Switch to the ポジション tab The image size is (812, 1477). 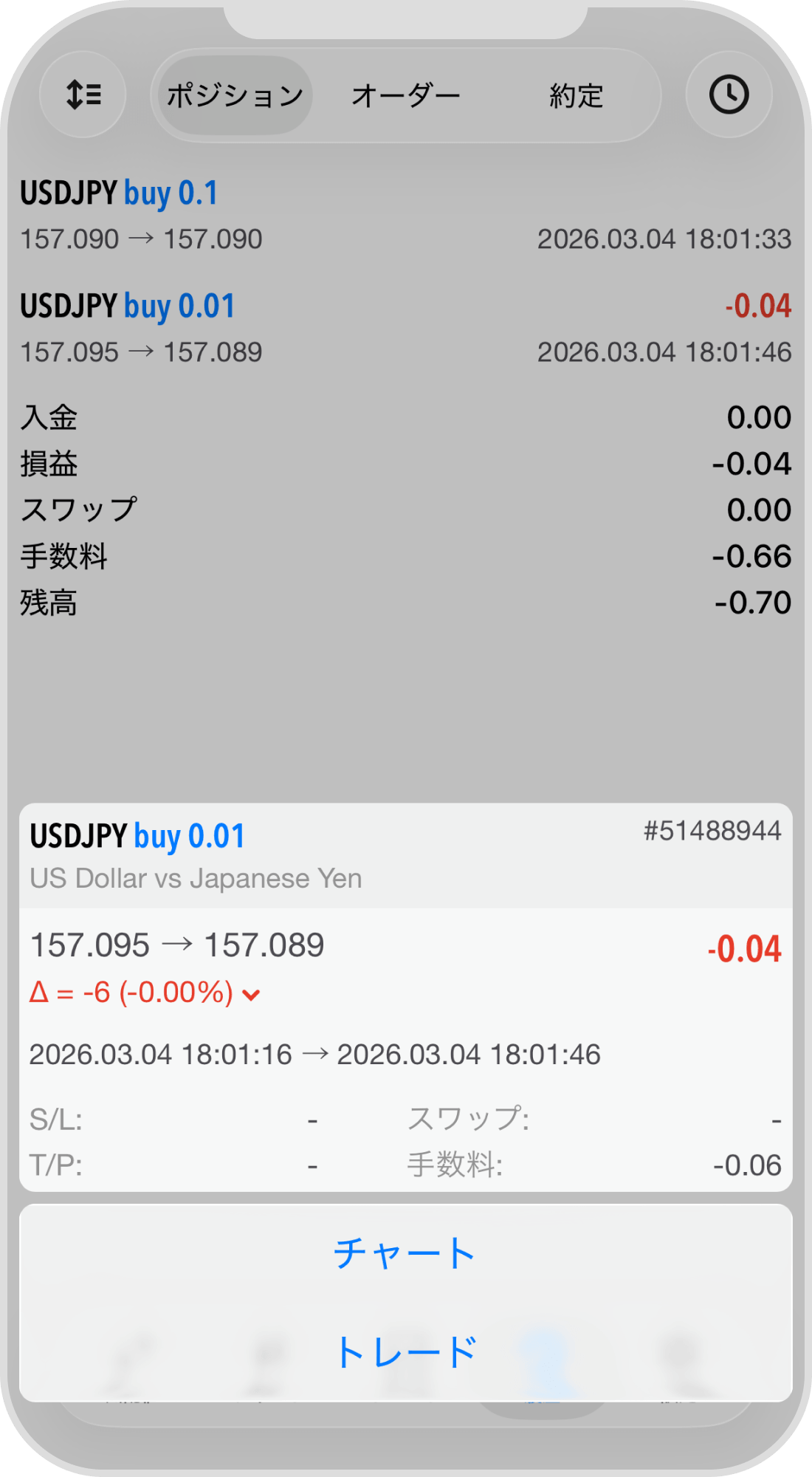click(x=235, y=95)
